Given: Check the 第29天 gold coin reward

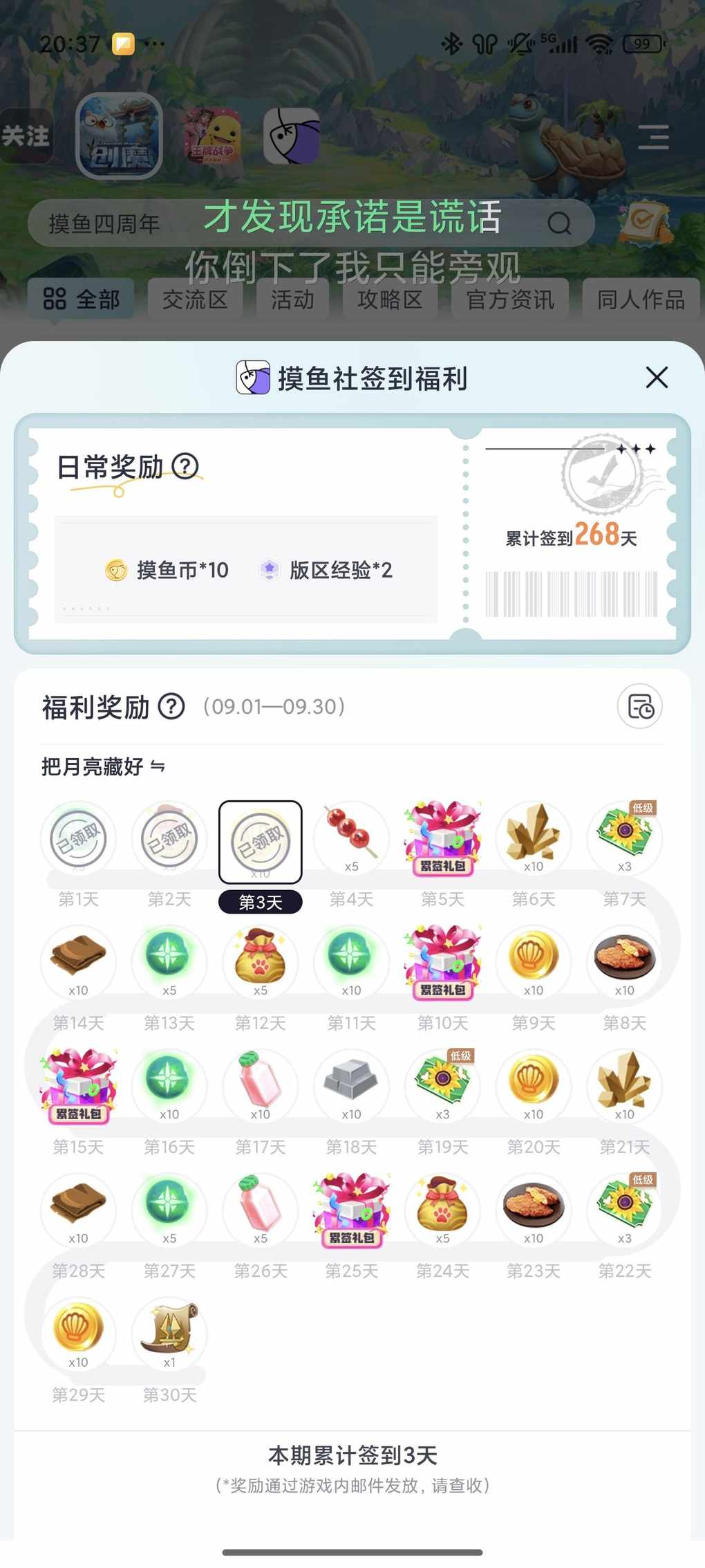Looking at the screenshot, I should click(78, 1334).
